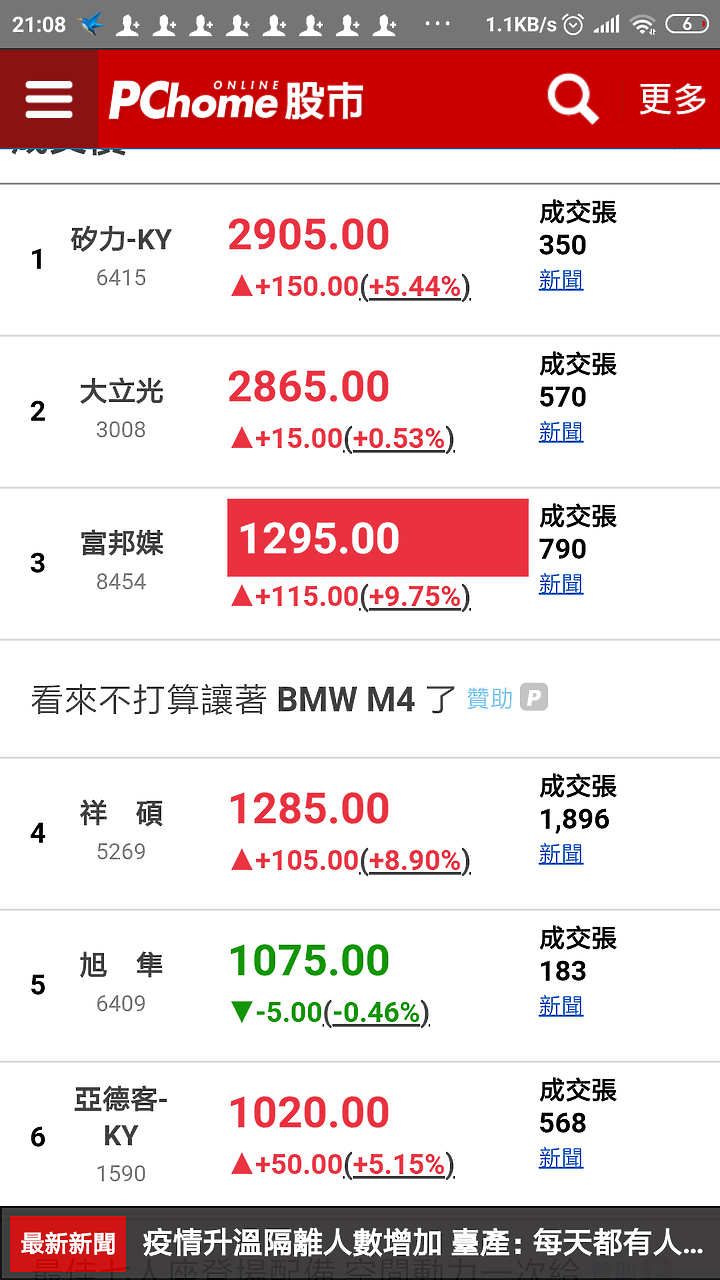Open 新聞 link for 旭隼
The image size is (720, 1280).
coord(561,1006)
